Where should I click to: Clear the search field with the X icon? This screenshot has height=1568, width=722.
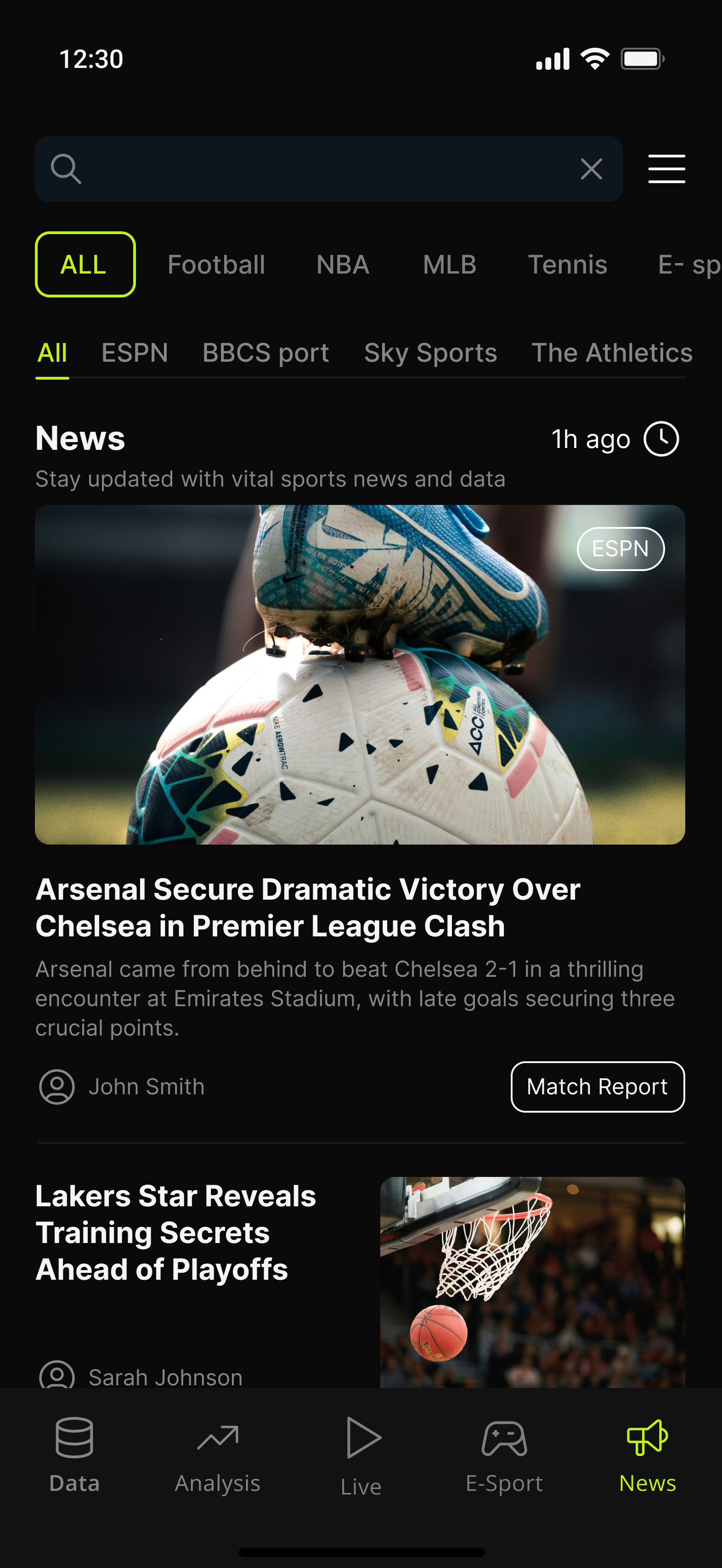click(590, 168)
